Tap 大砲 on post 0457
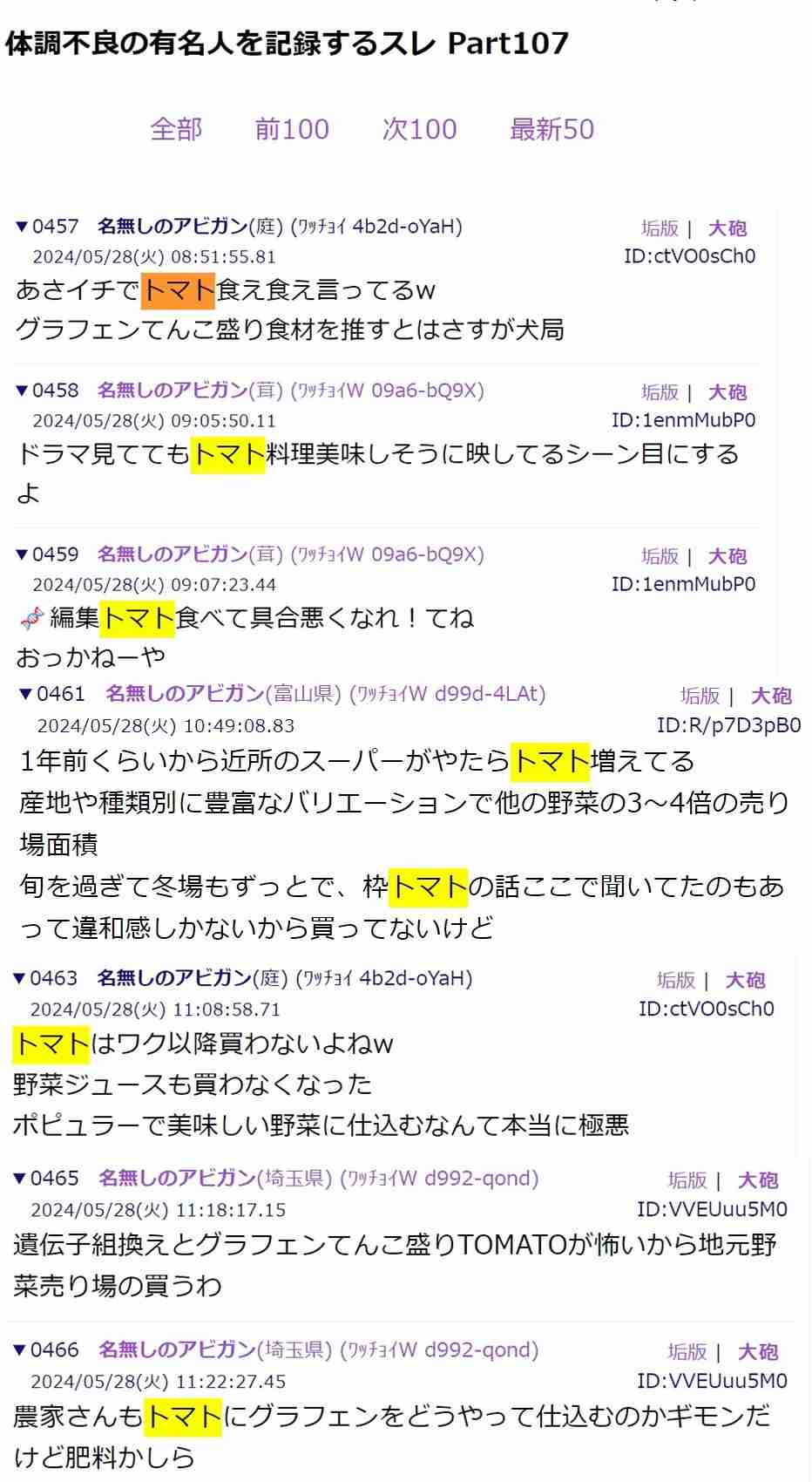 [x=727, y=228]
